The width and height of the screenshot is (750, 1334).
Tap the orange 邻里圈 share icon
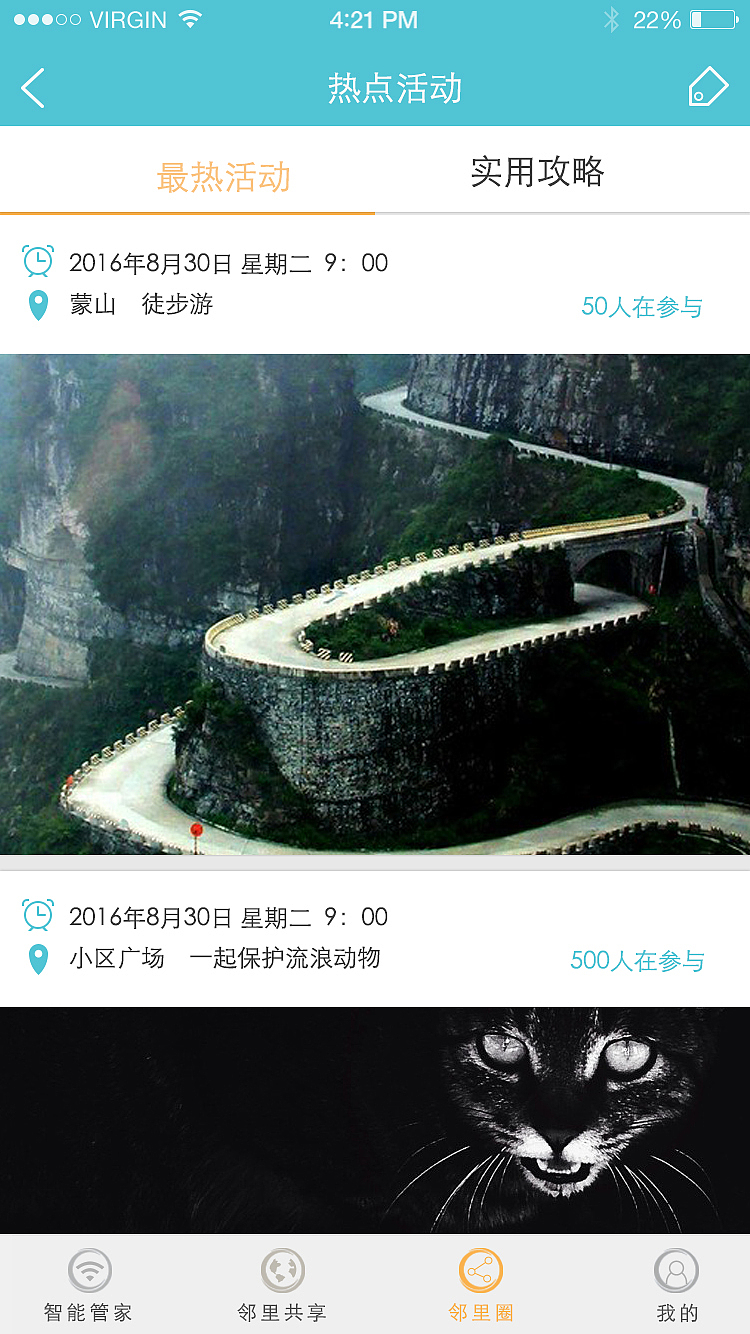[x=480, y=1268]
